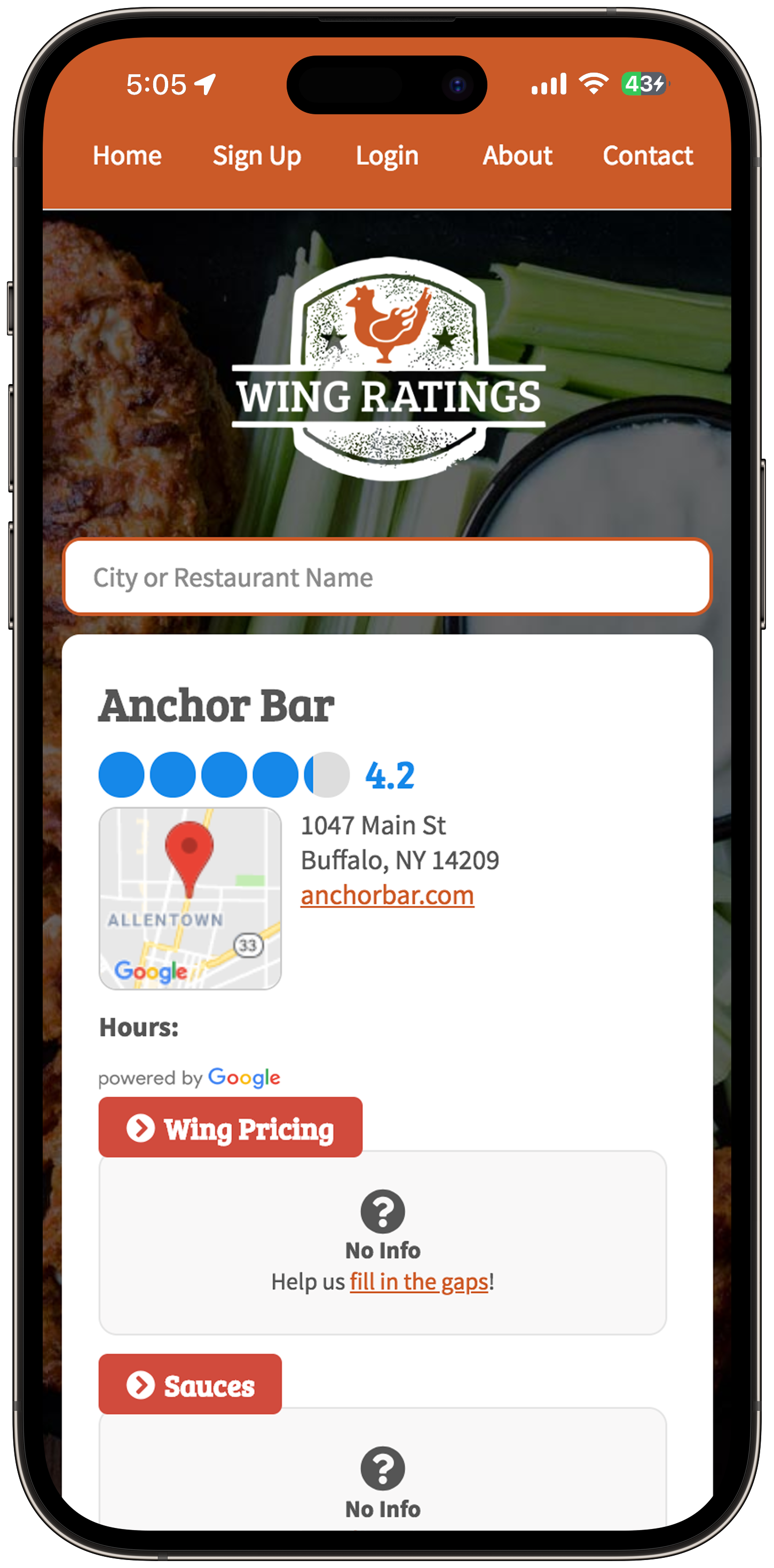Go to the Home page
774x1568 pixels.
click(127, 156)
